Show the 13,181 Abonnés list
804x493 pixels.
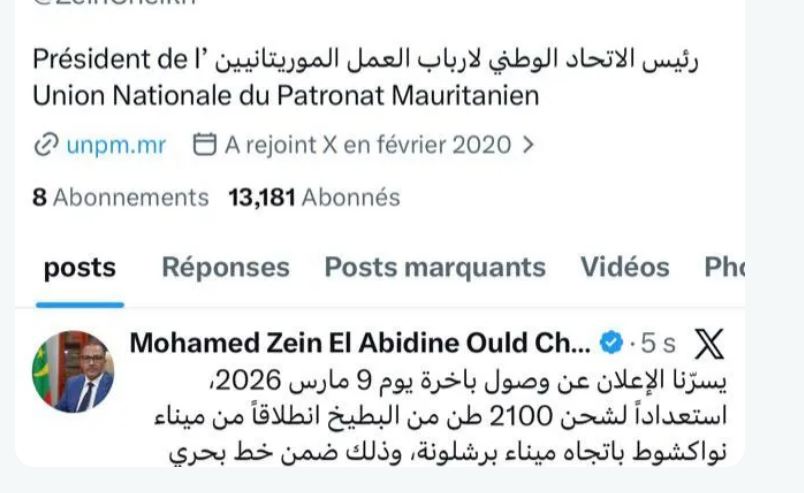(314, 197)
